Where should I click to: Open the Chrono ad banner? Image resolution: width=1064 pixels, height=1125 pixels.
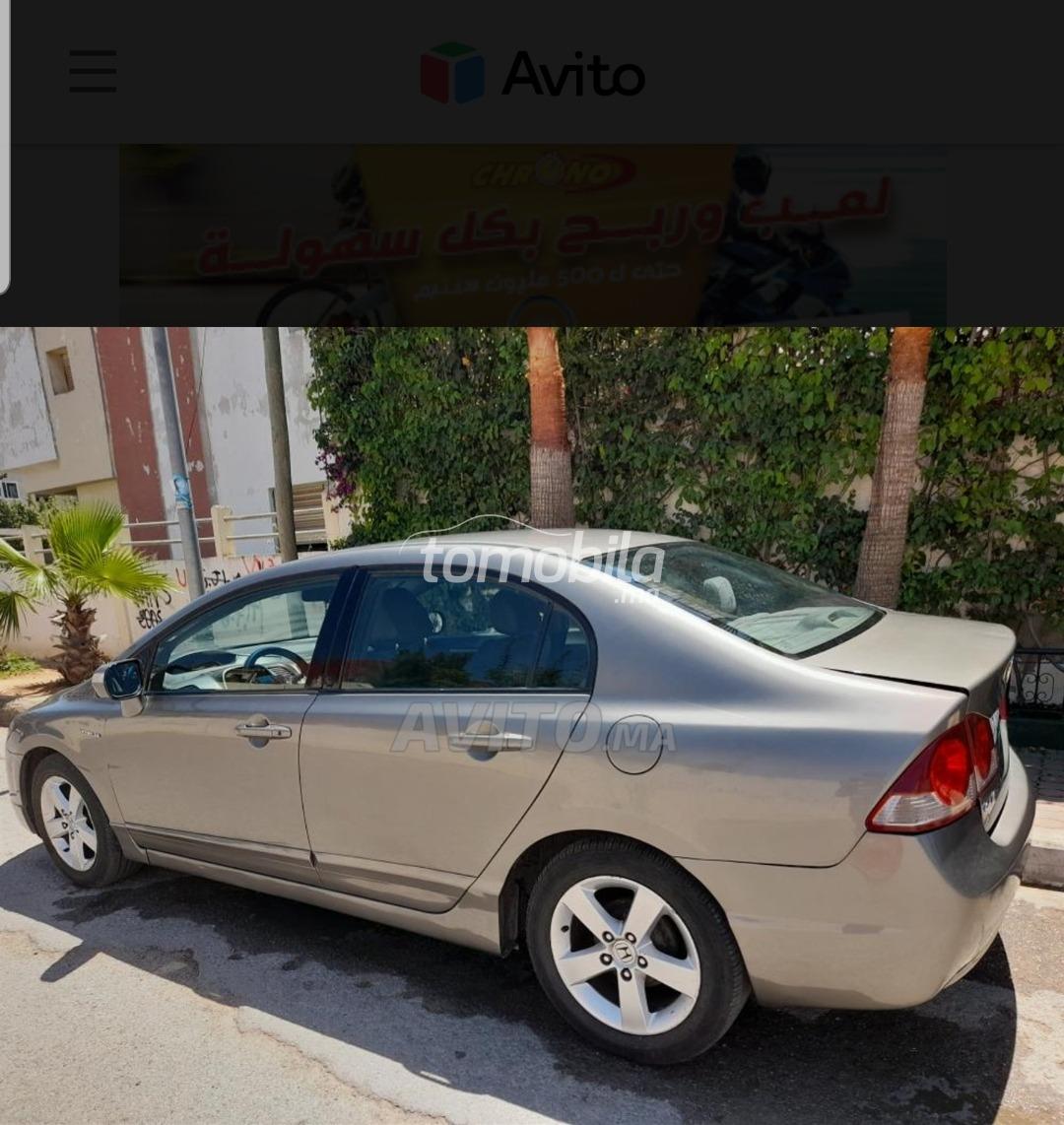pyautogui.click(x=532, y=235)
